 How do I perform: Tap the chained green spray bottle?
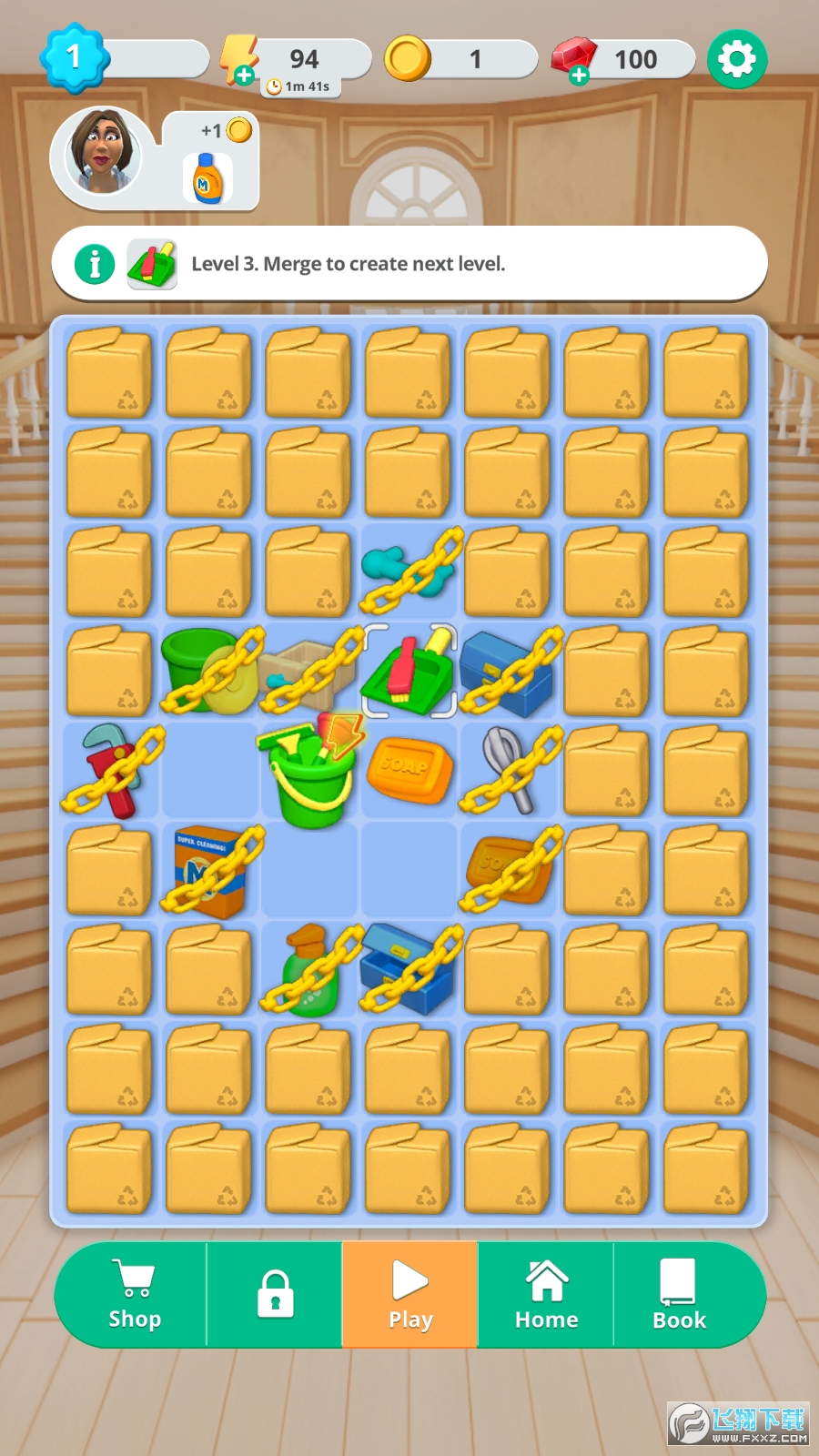point(310,970)
